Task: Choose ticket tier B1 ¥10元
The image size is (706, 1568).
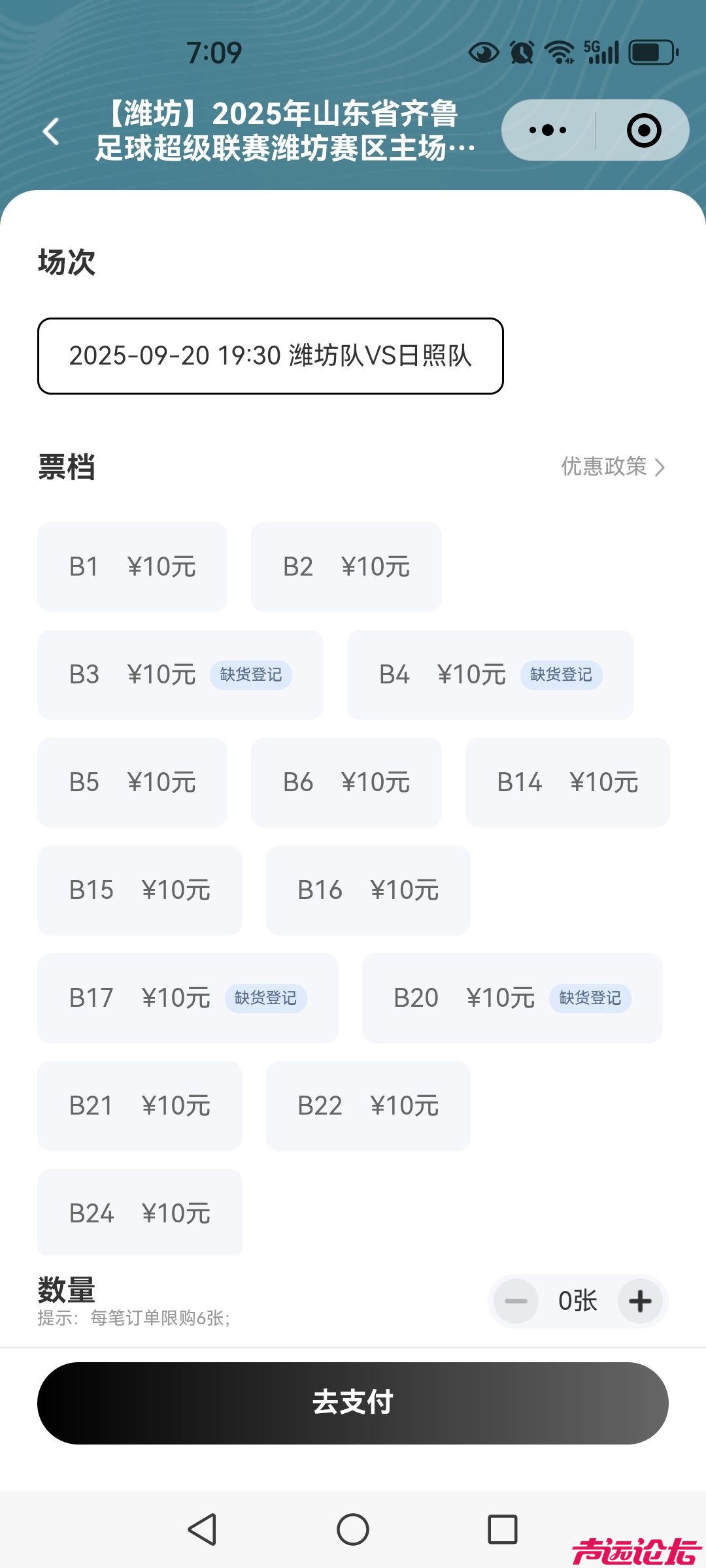Action: pos(132,566)
